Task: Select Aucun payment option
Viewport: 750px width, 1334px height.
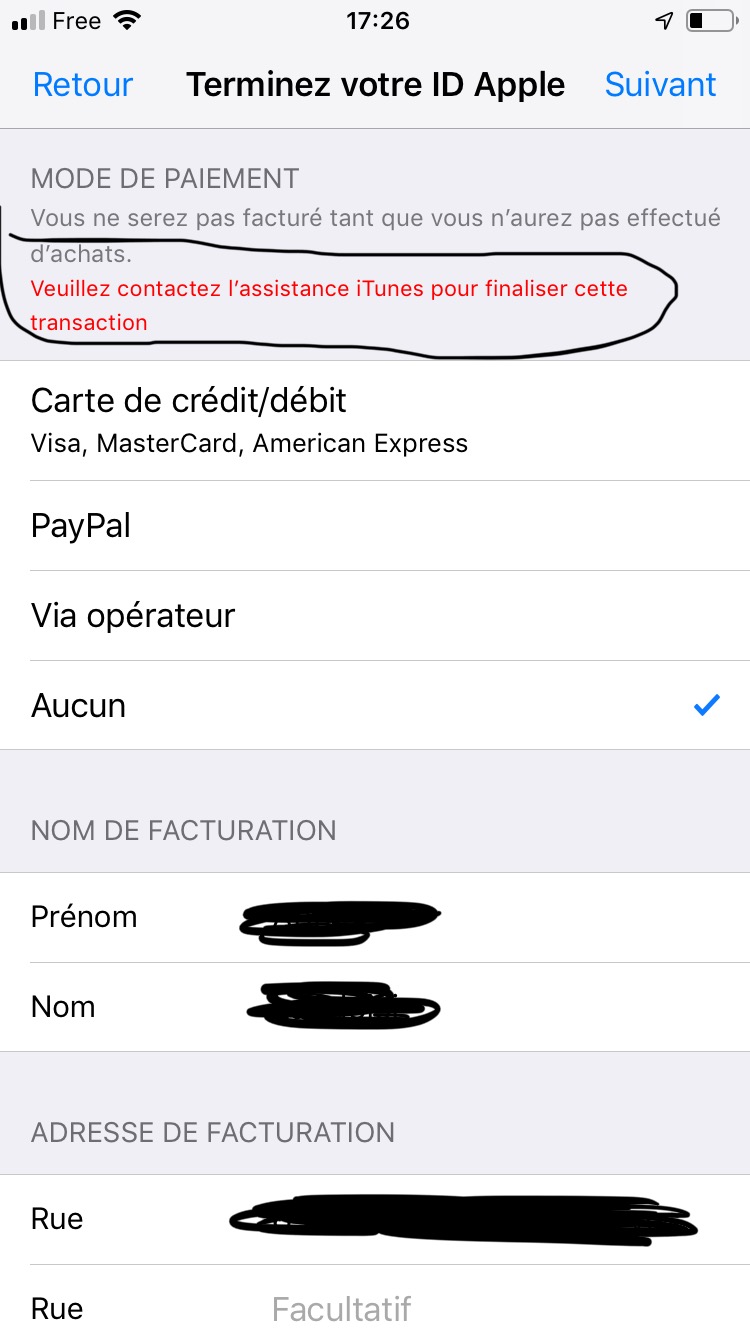Action: 375,706
